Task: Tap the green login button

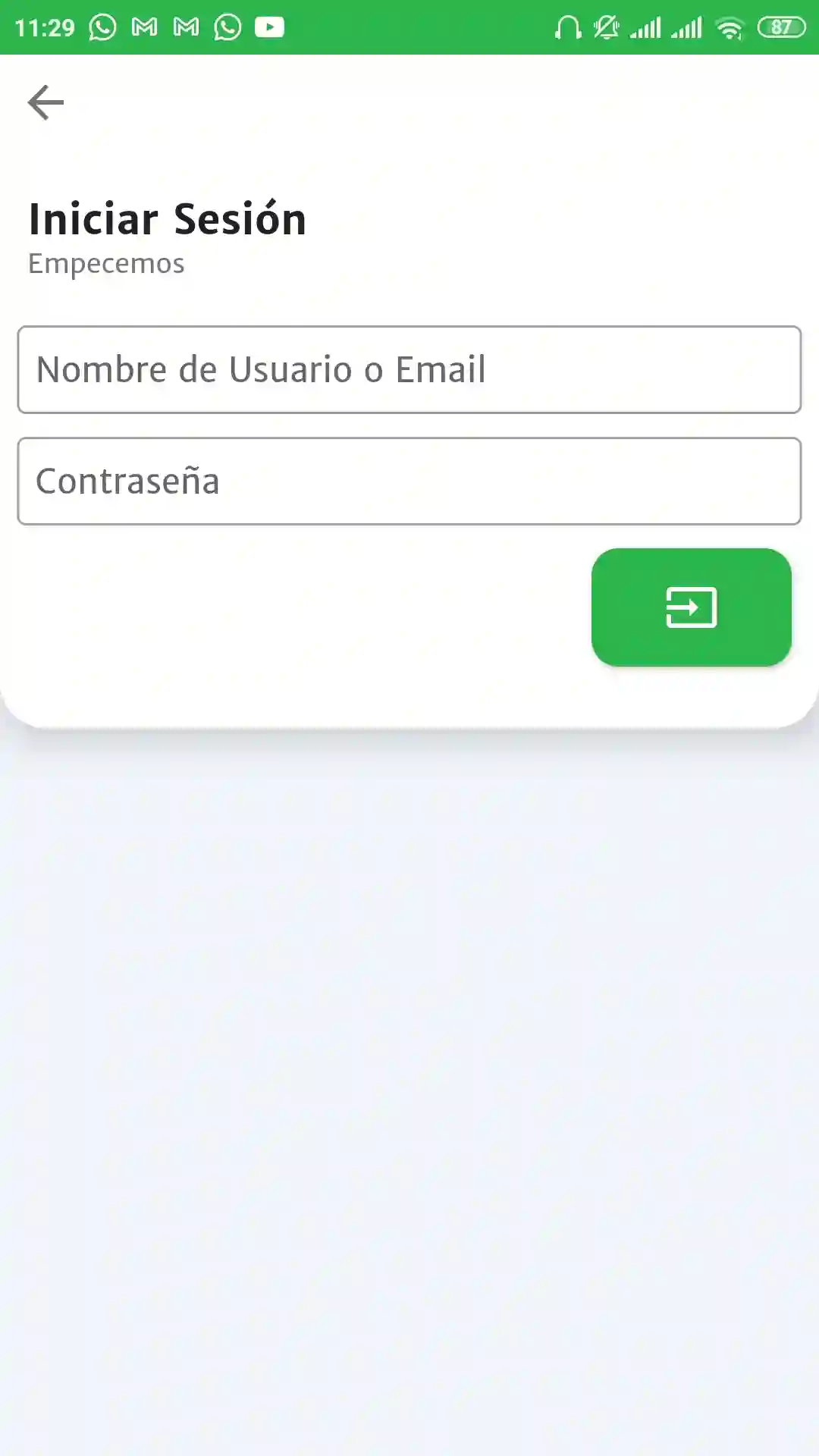Action: click(x=691, y=607)
